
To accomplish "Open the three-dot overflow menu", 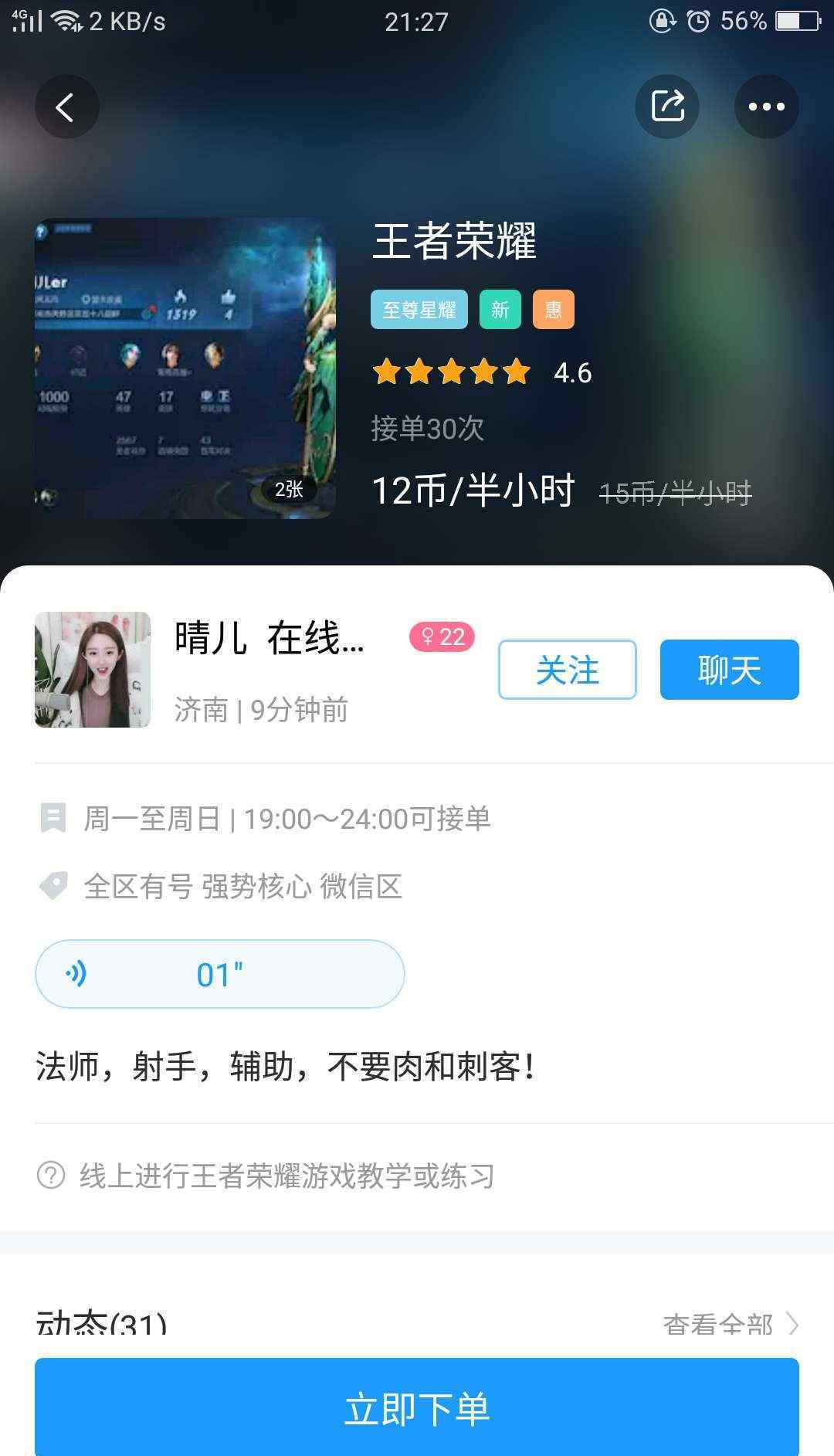I will tap(766, 107).
